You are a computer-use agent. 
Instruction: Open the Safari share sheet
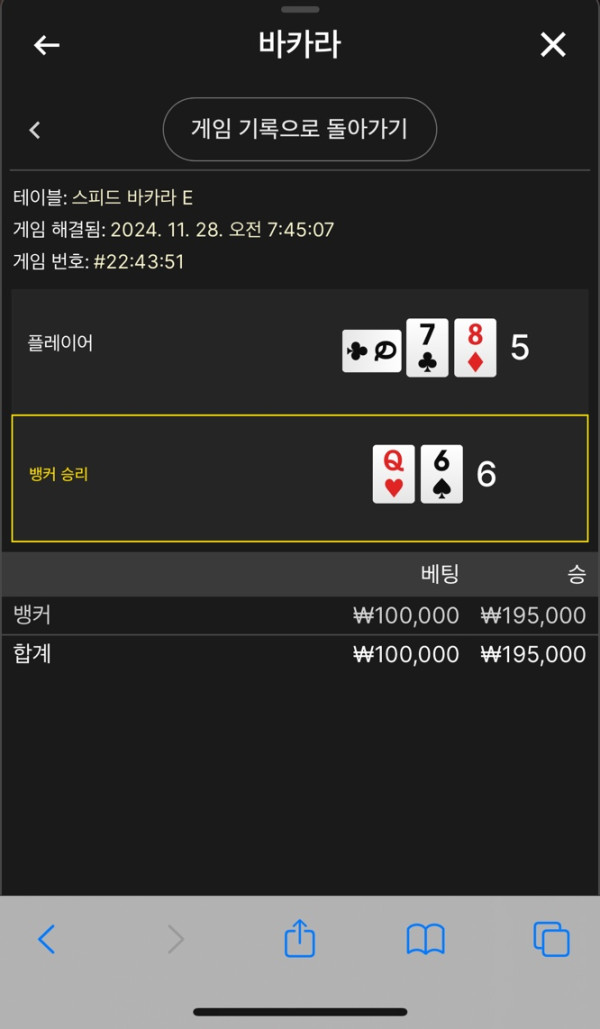pyautogui.click(x=300, y=938)
